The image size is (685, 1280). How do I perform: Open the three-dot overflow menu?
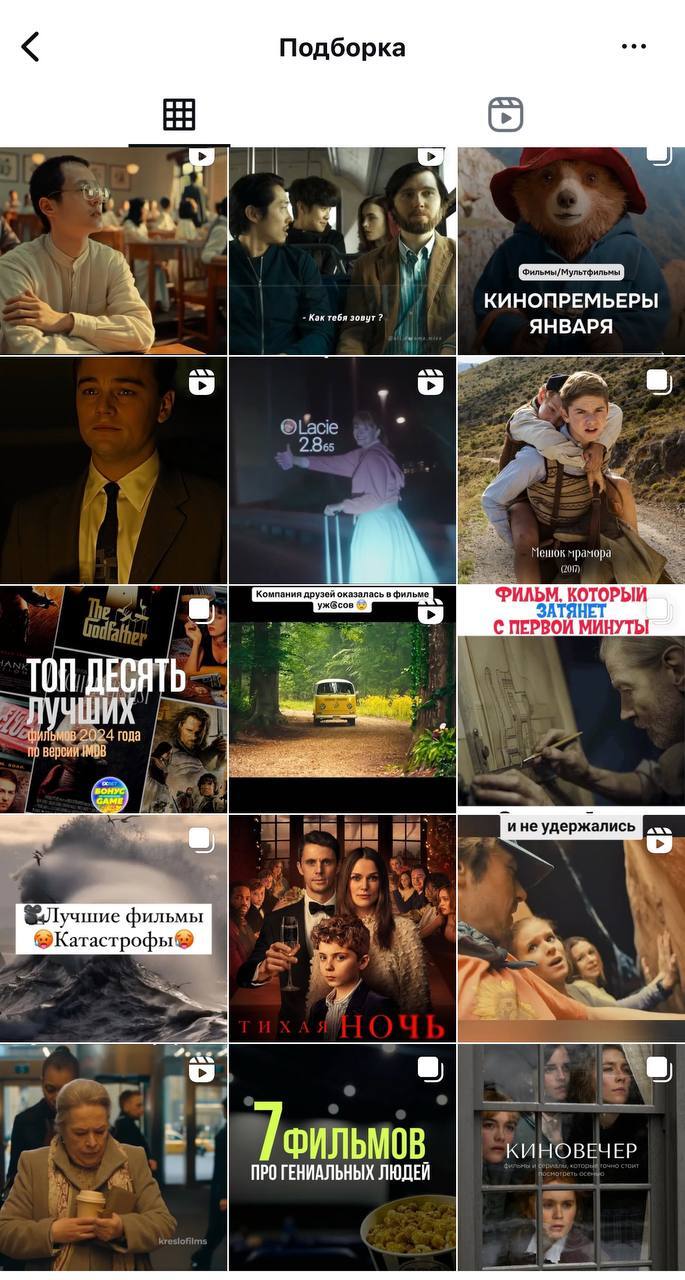633,46
